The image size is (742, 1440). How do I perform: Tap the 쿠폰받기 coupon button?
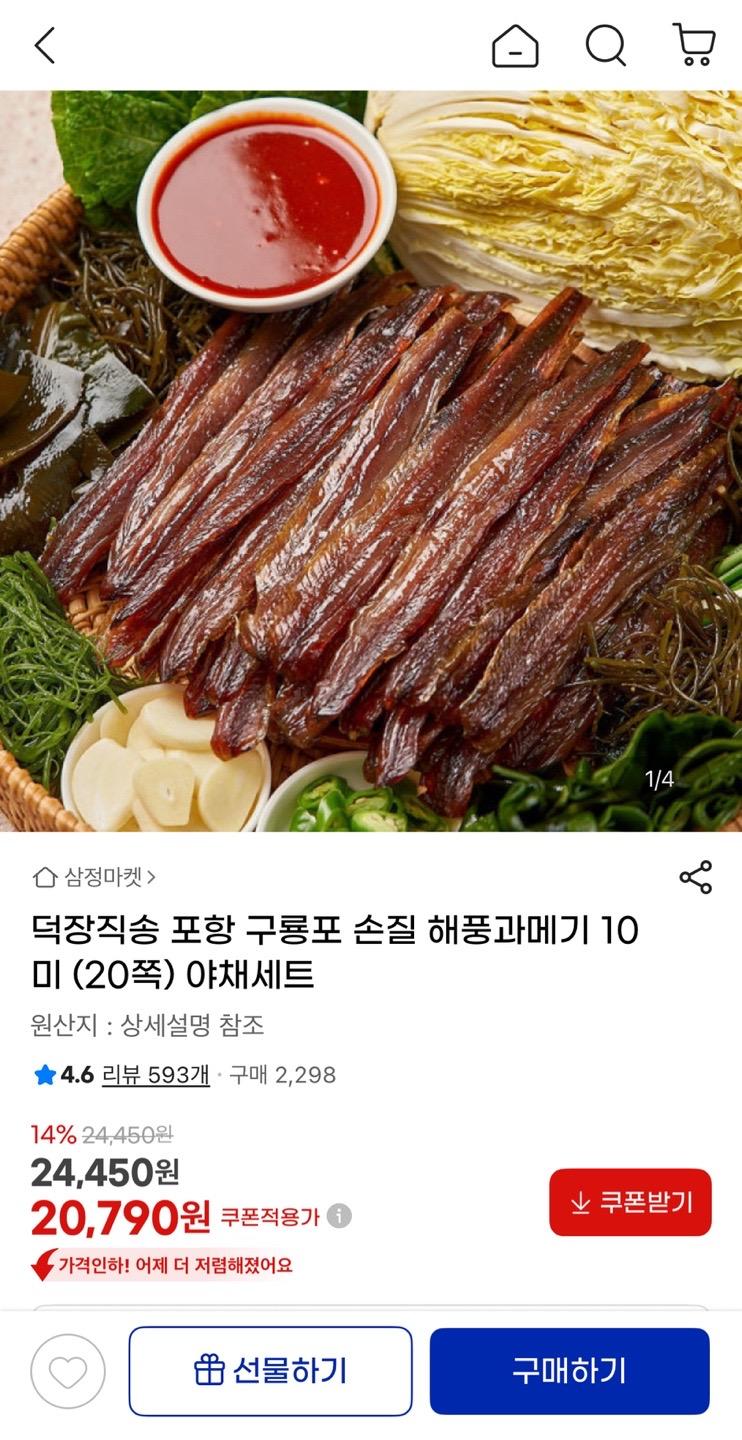(629, 1203)
